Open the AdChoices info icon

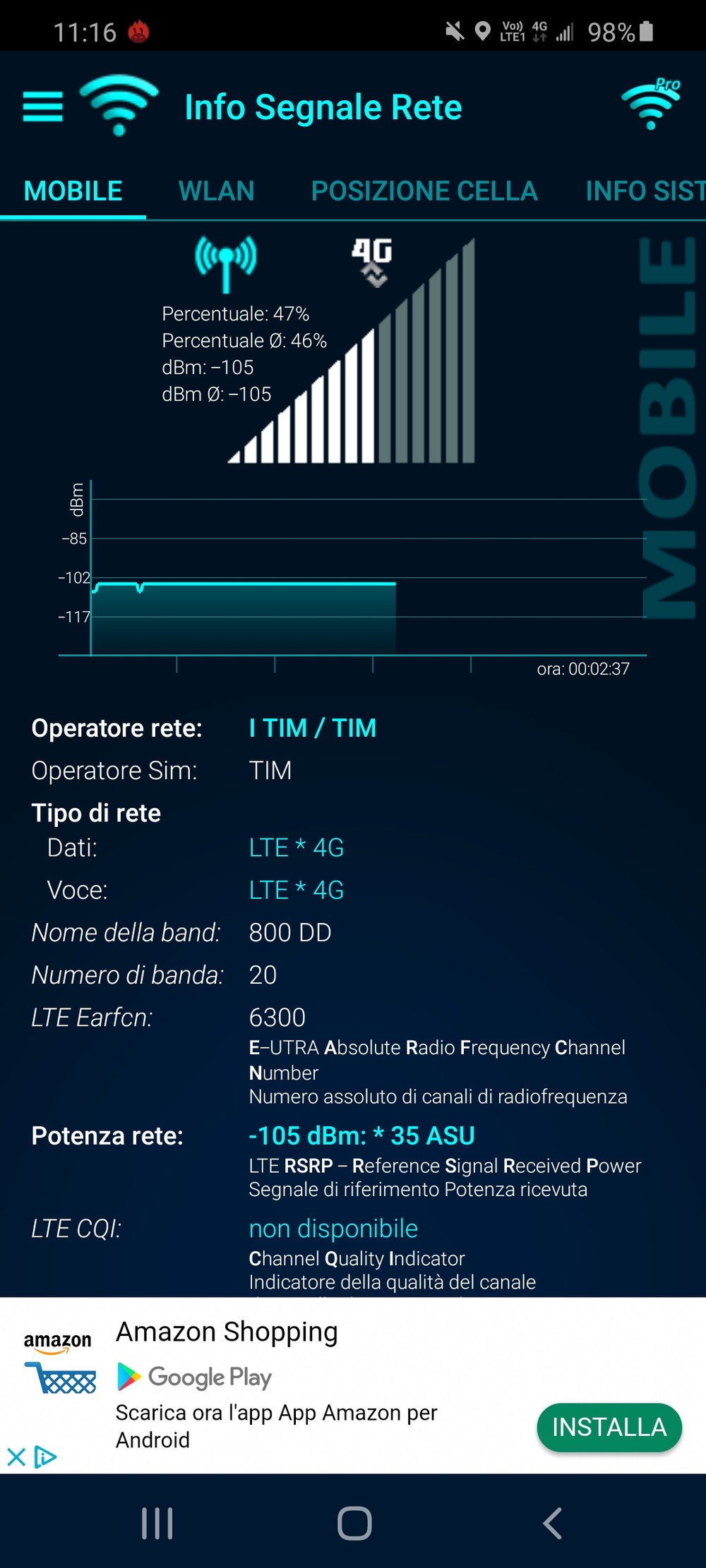click(46, 1457)
